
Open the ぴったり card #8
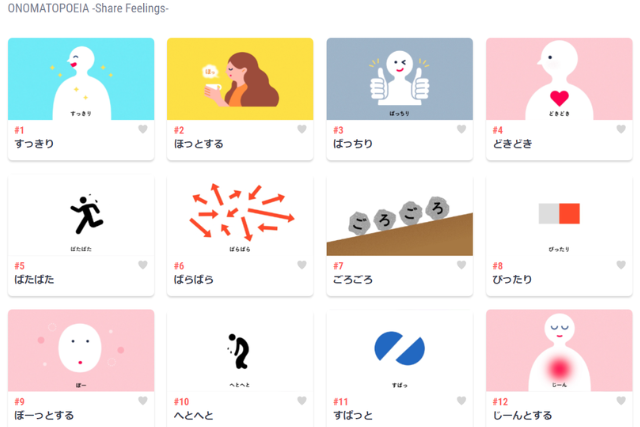[x=559, y=216]
